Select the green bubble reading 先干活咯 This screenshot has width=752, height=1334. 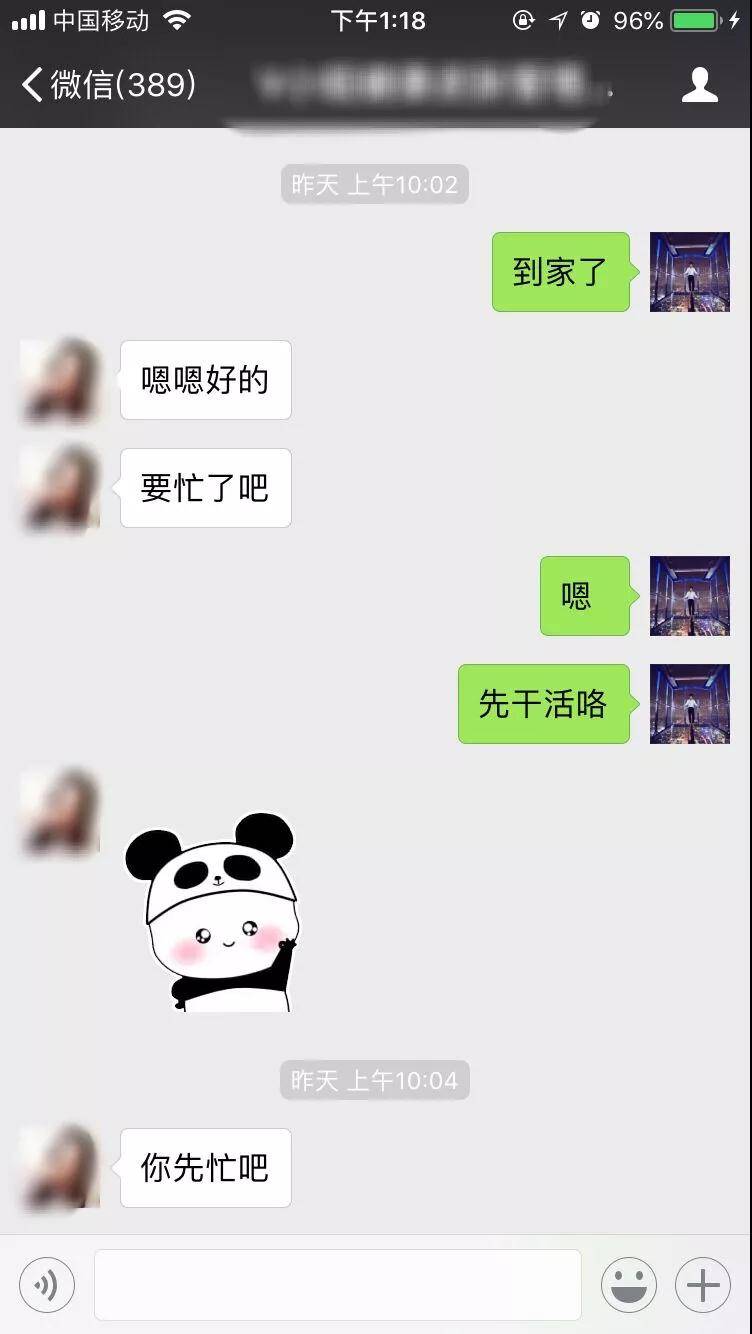coord(544,705)
